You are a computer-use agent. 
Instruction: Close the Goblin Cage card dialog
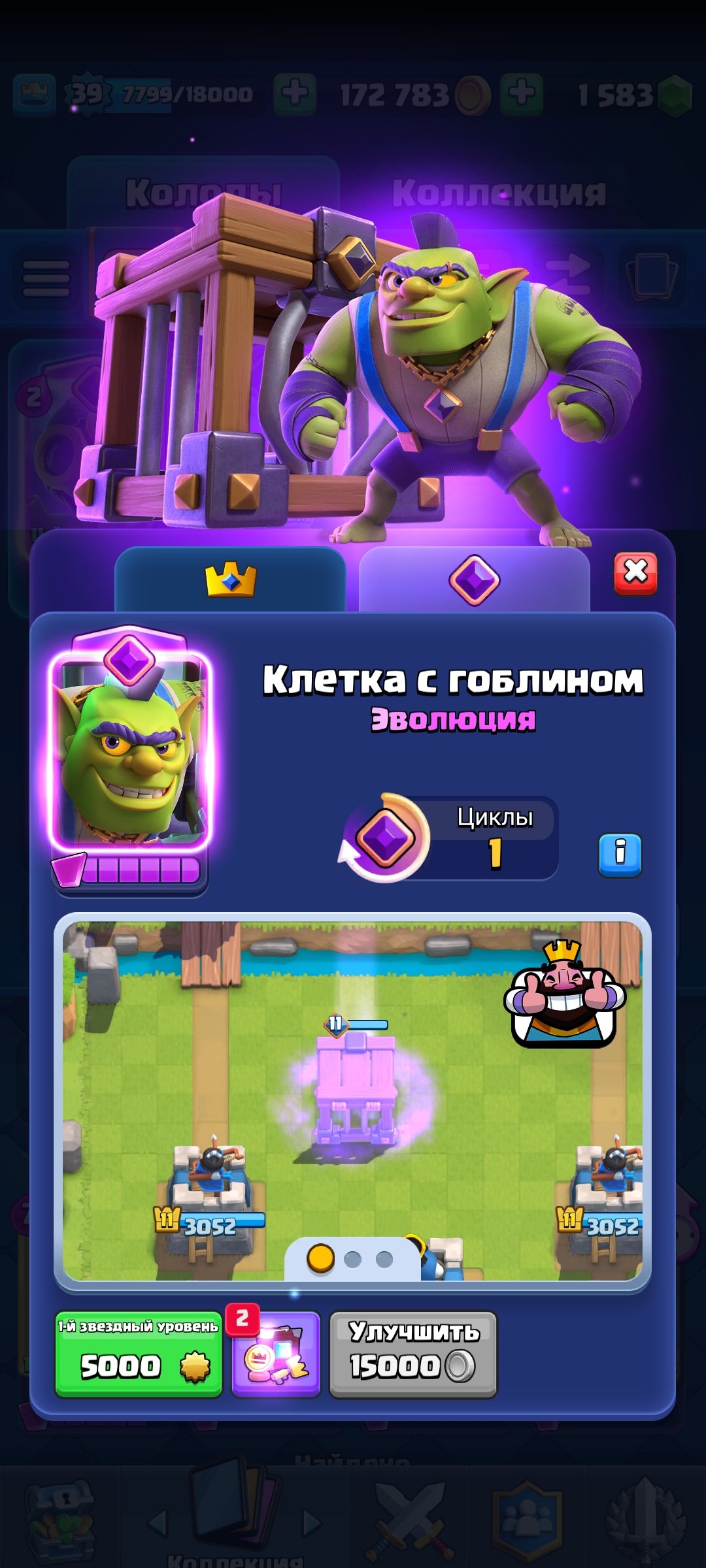pos(635,573)
